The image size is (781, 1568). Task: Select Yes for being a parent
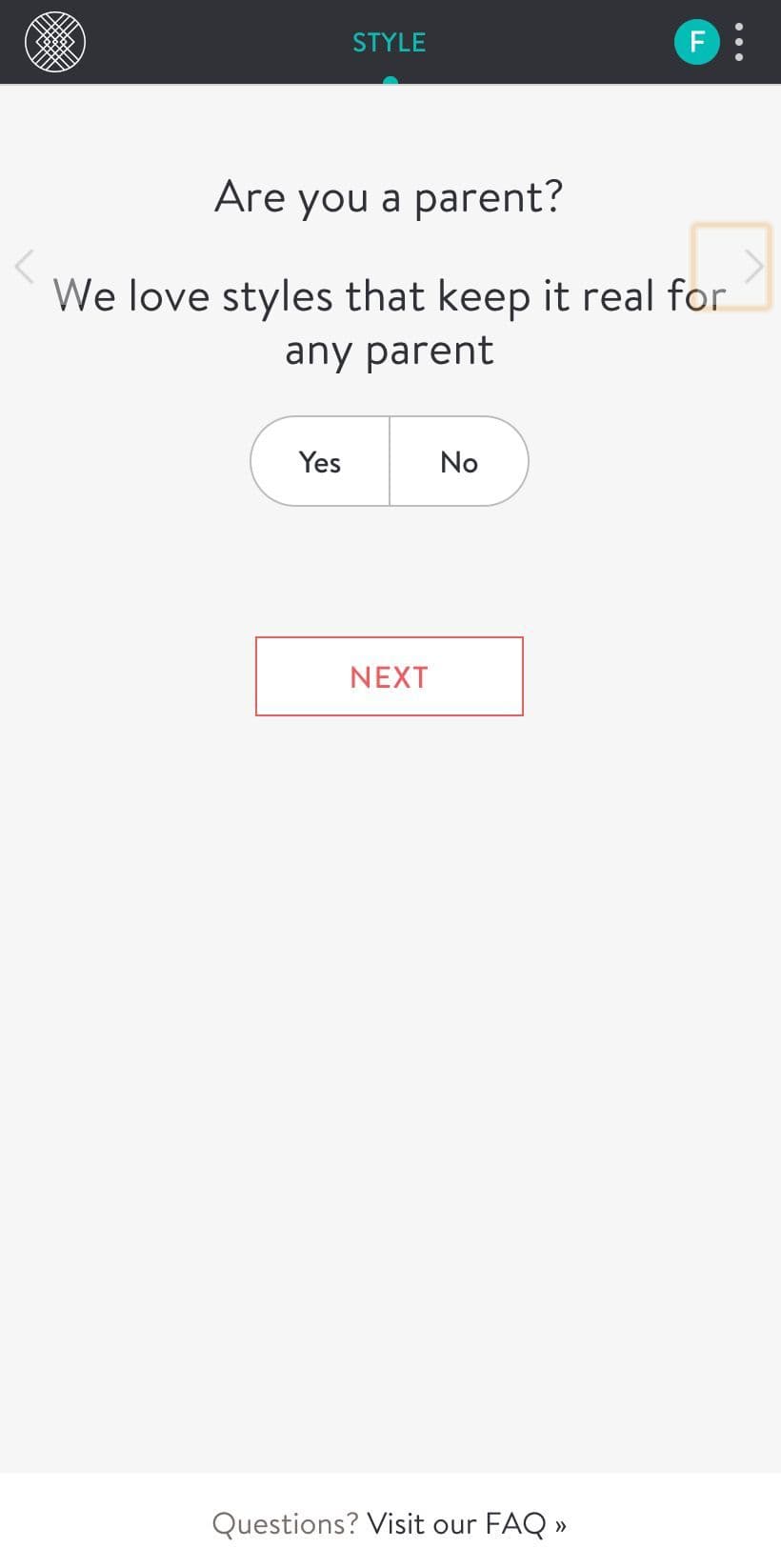[320, 461]
